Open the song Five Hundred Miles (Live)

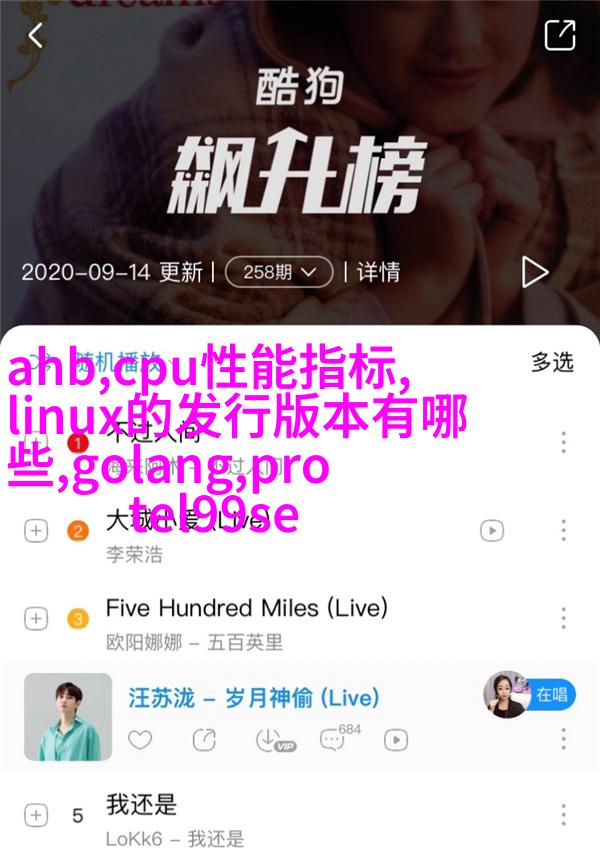[246, 608]
